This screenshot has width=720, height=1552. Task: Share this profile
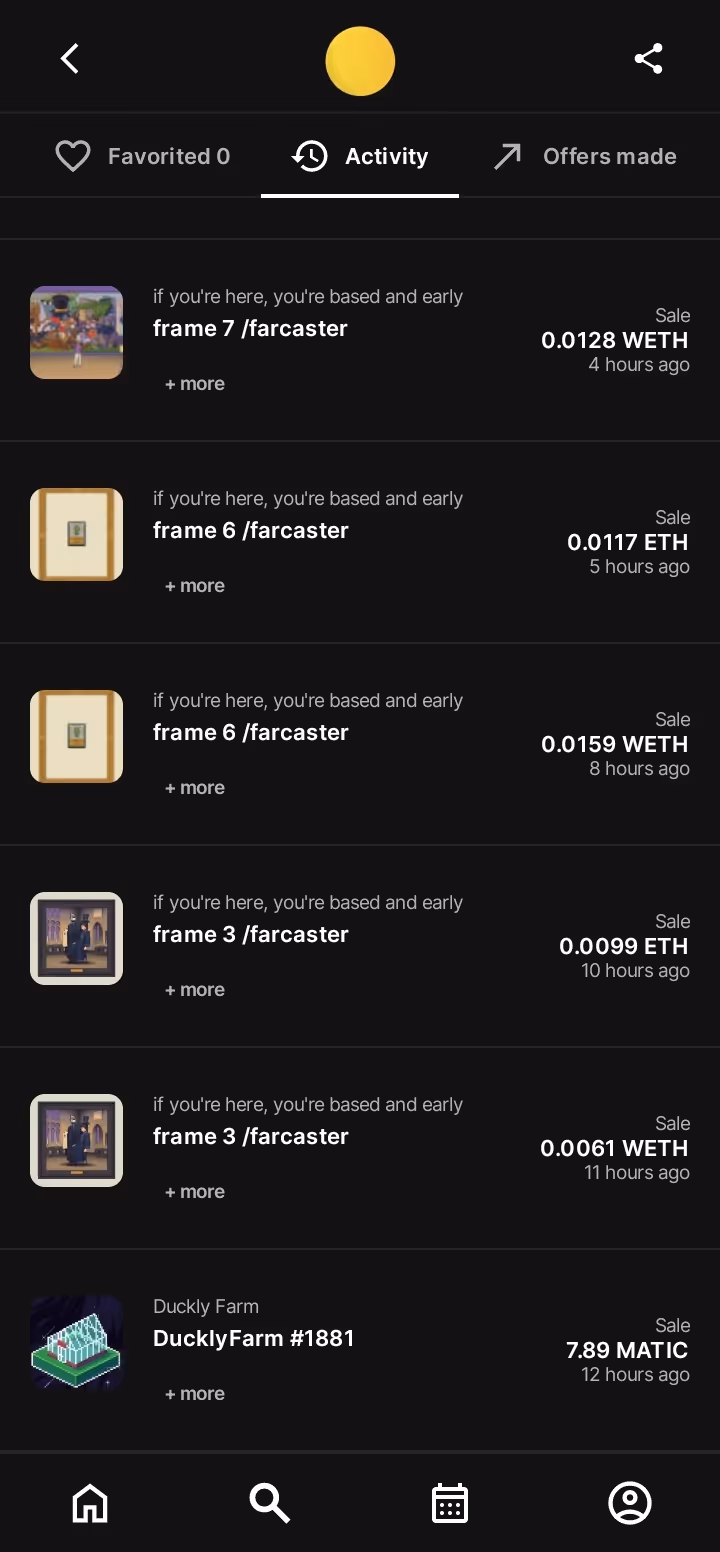(648, 59)
